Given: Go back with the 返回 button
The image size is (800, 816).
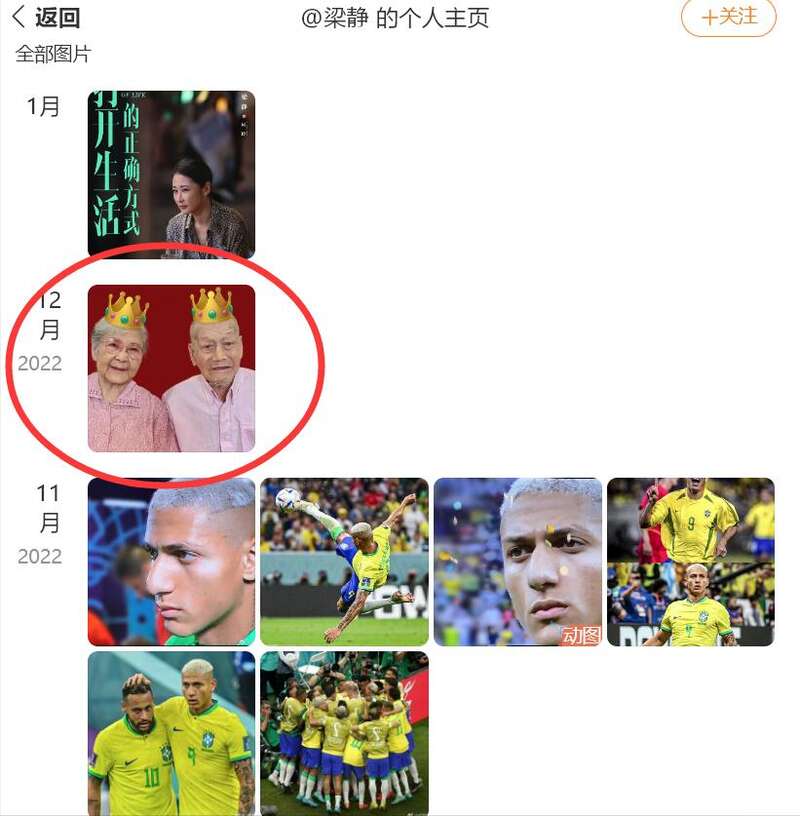Looking at the screenshot, I should pyautogui.click(x=46, y=18).
